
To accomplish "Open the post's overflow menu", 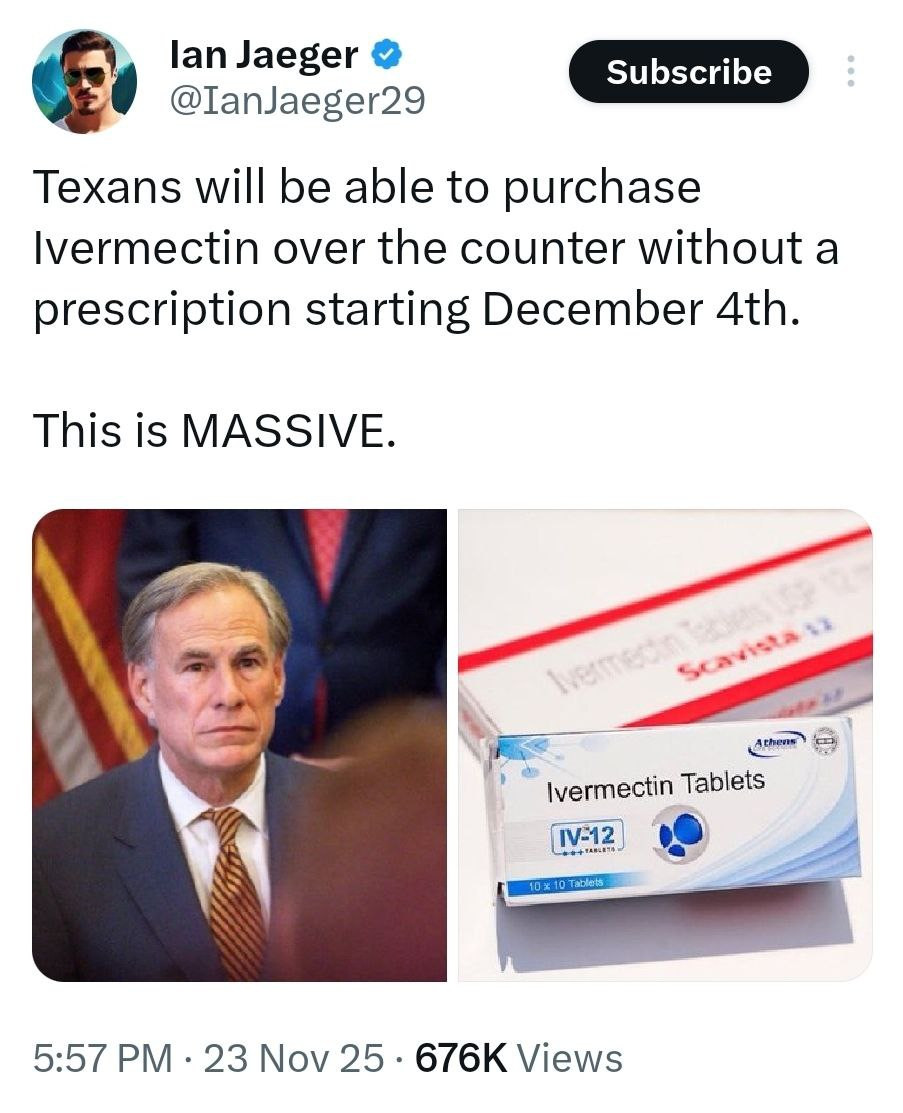I will click(851, 71).
